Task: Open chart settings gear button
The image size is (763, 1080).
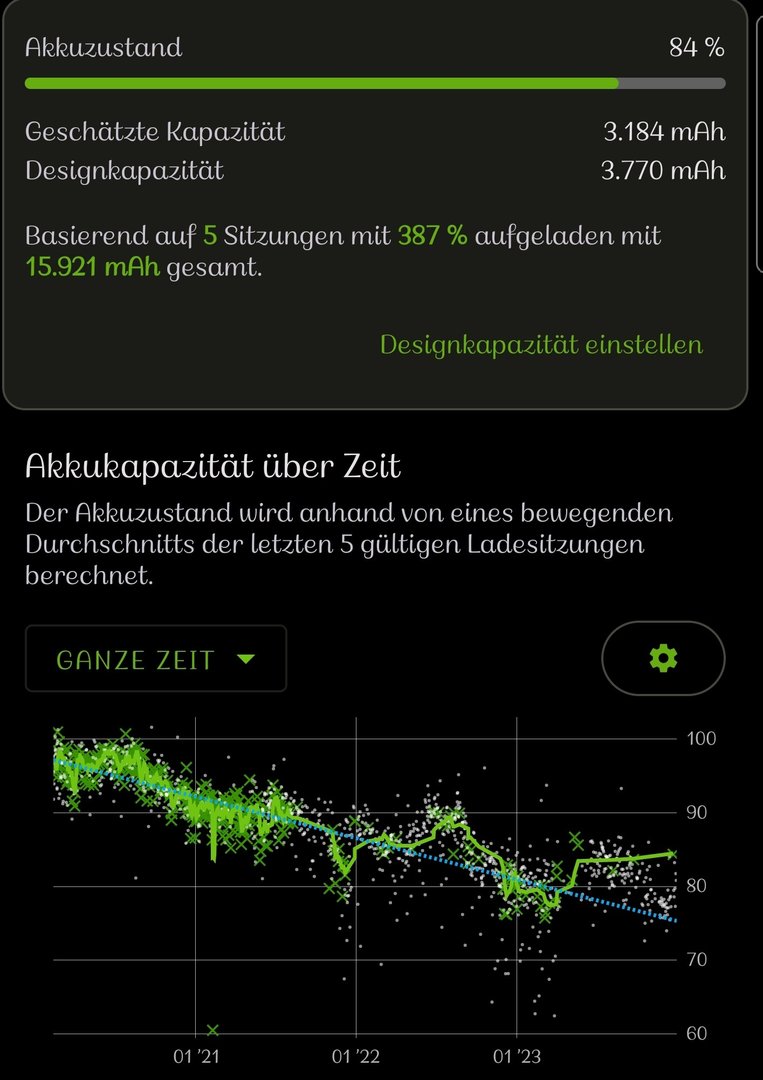Action: [x=663, y=658]
